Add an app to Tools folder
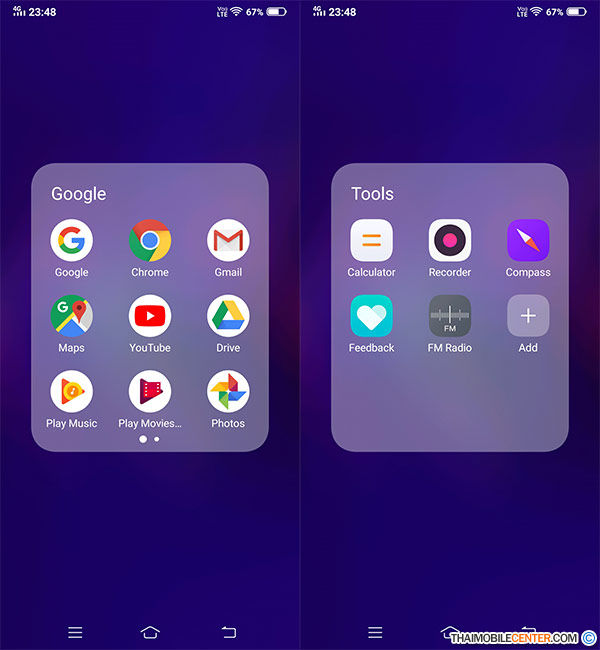Screen dimensions: 600x650 coord(528,316)
